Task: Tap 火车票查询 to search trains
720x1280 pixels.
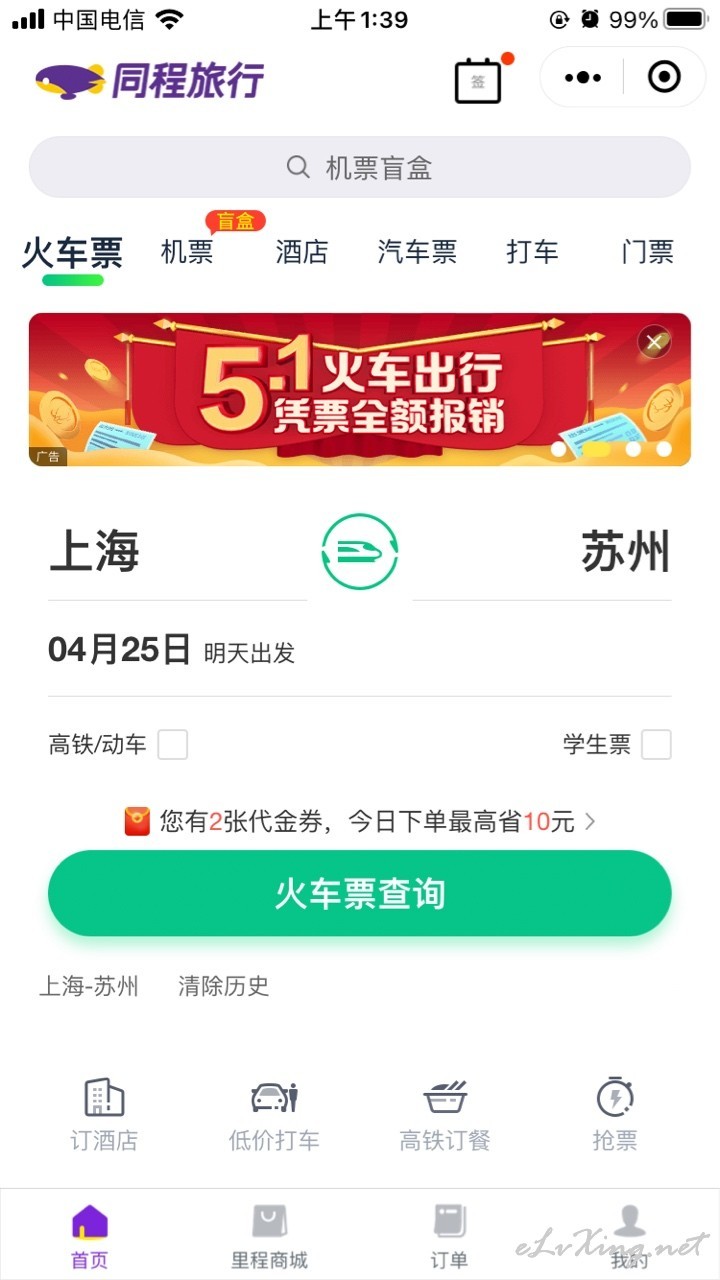Action: (x=360, y=893)
